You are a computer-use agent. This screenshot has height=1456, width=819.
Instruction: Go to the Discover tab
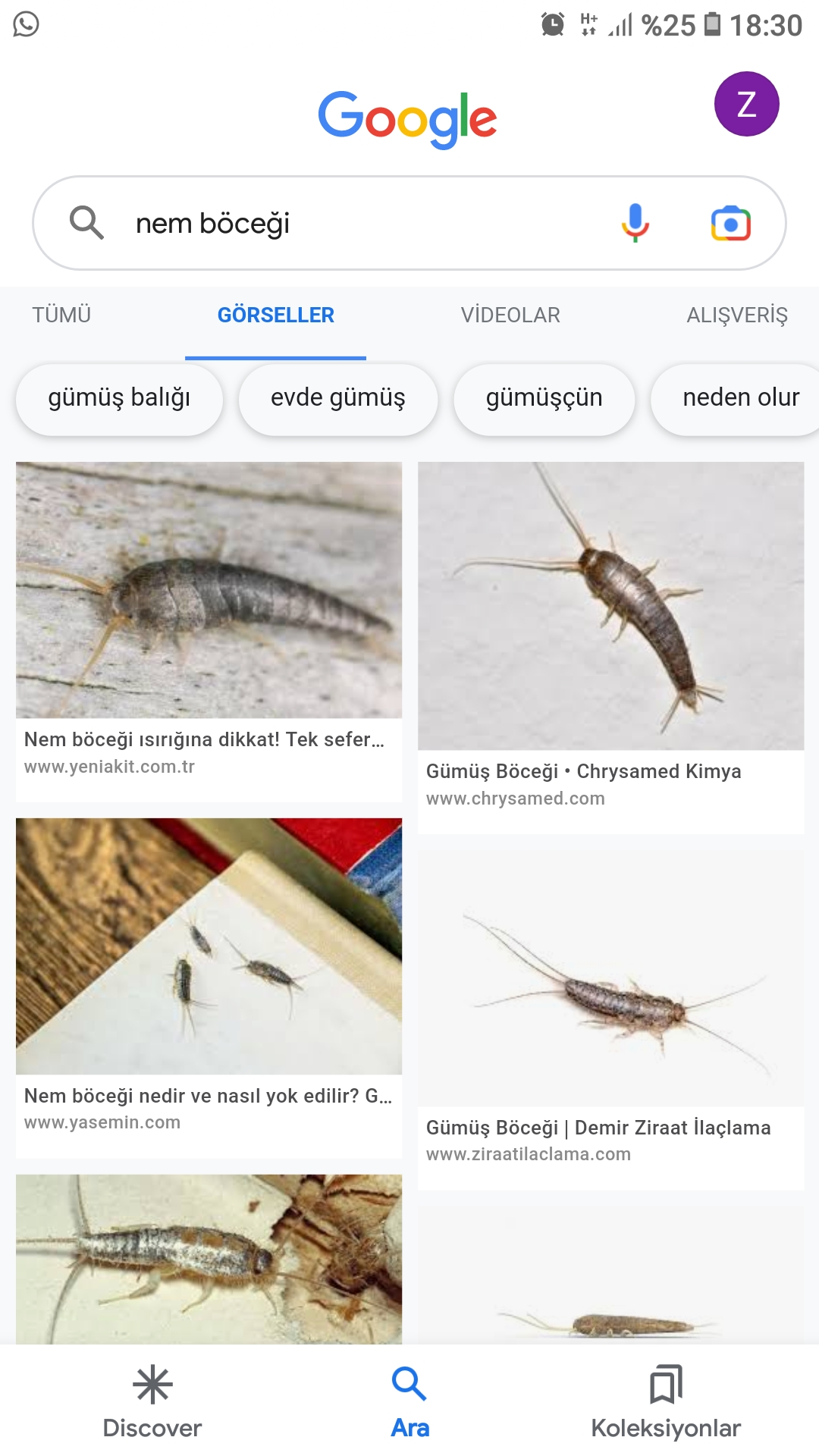(152, 1401)
